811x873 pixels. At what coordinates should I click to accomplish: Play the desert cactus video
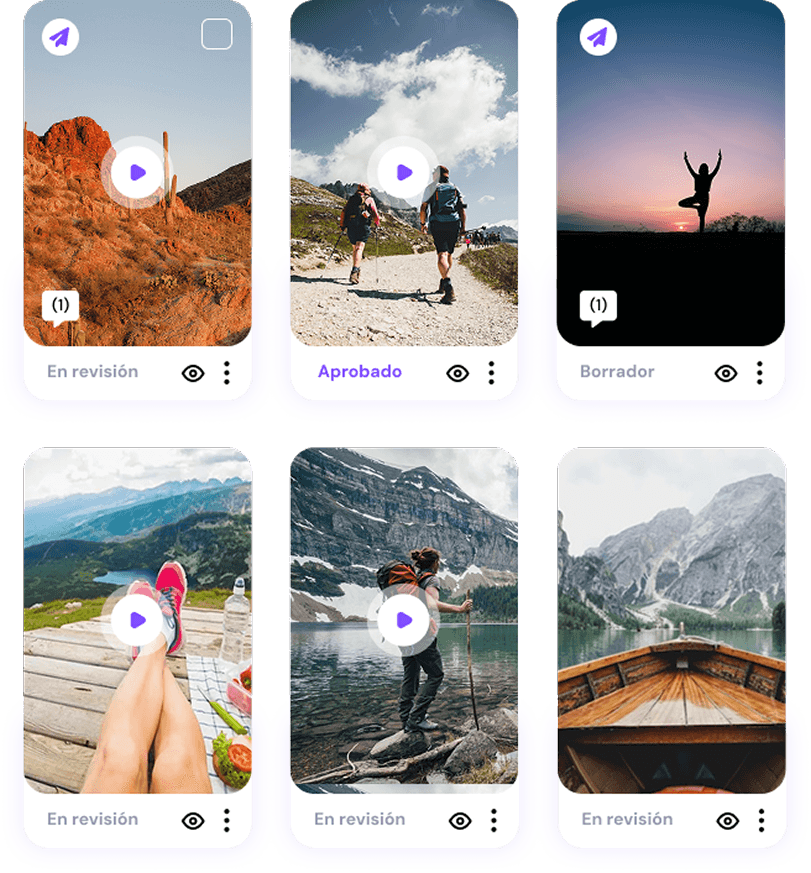click(x=137, y=172)
